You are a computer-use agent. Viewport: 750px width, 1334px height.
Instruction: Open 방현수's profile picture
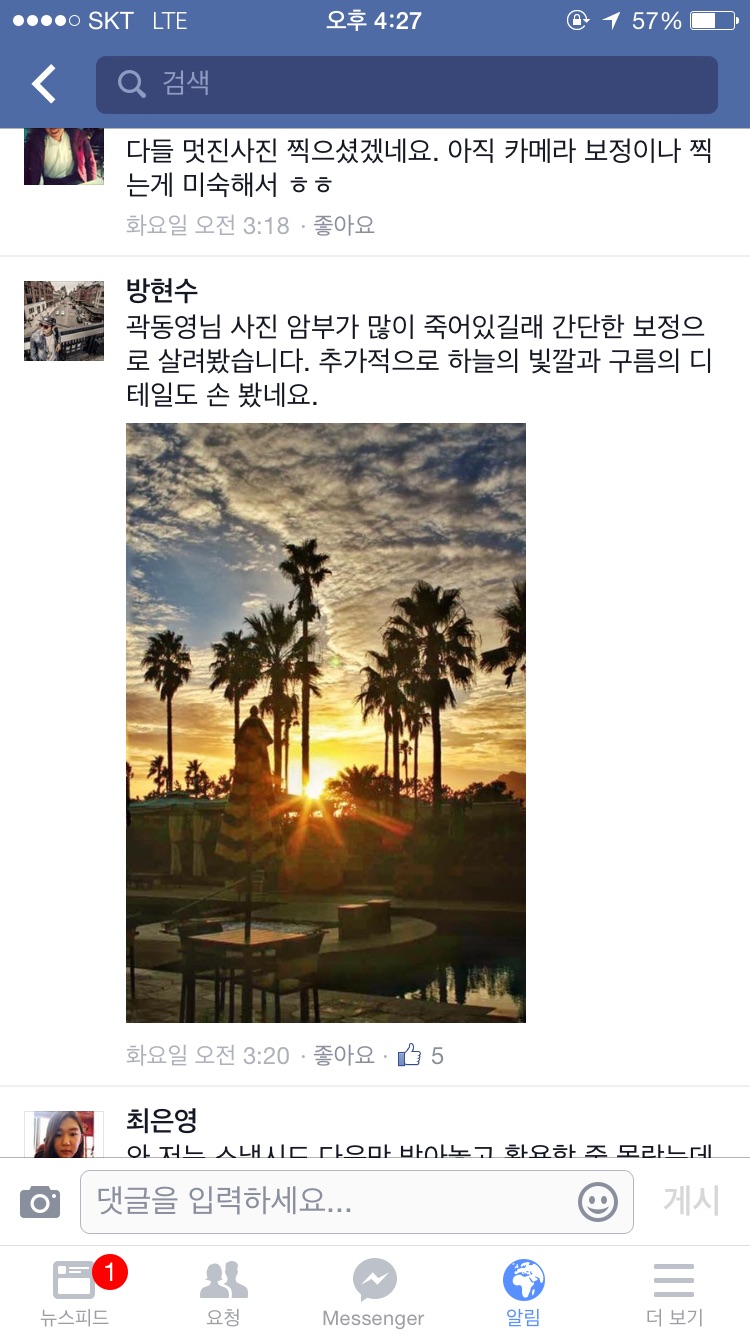click(x=64, y=321)
